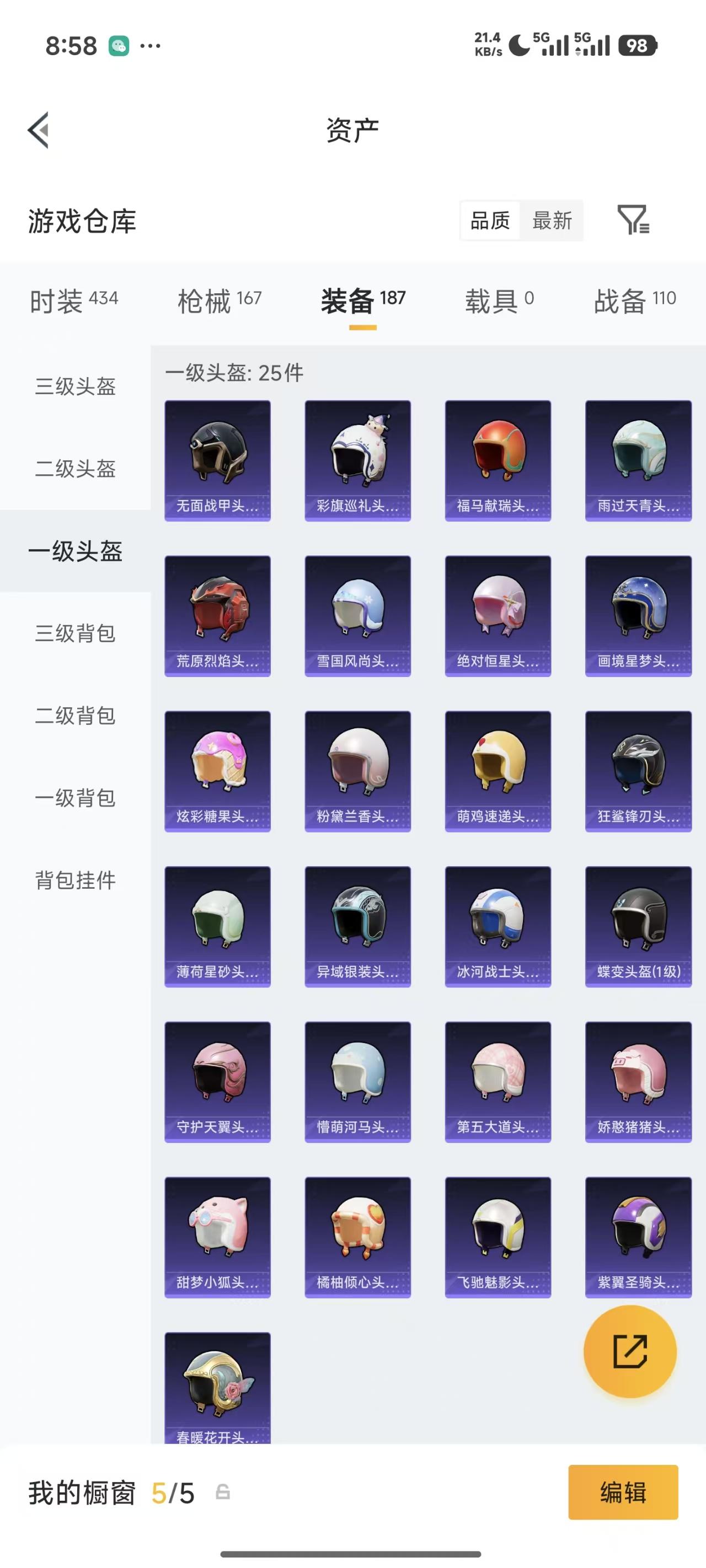Tap the yellow share floating button

630,1351
